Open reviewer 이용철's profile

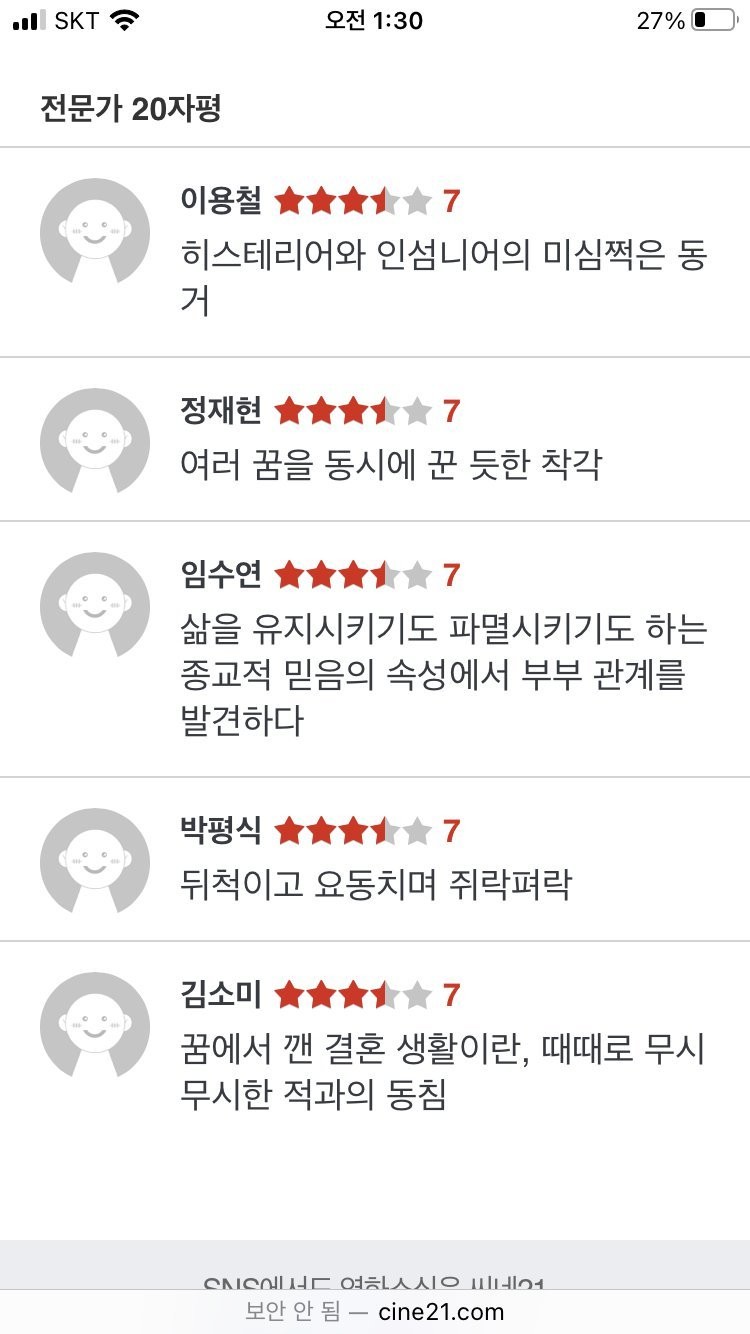click(220, 201)
